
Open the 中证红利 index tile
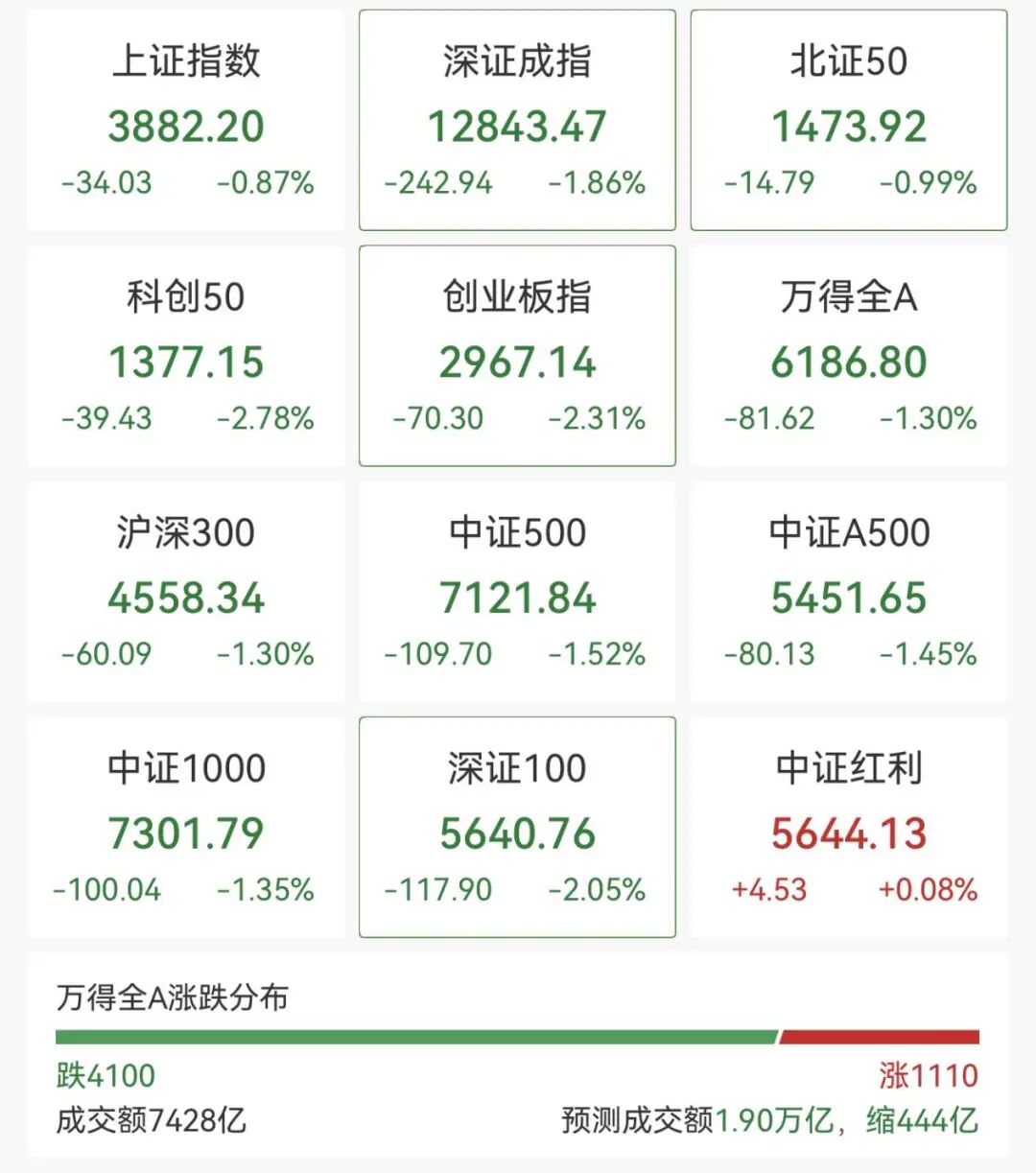[x=849, y=829]
